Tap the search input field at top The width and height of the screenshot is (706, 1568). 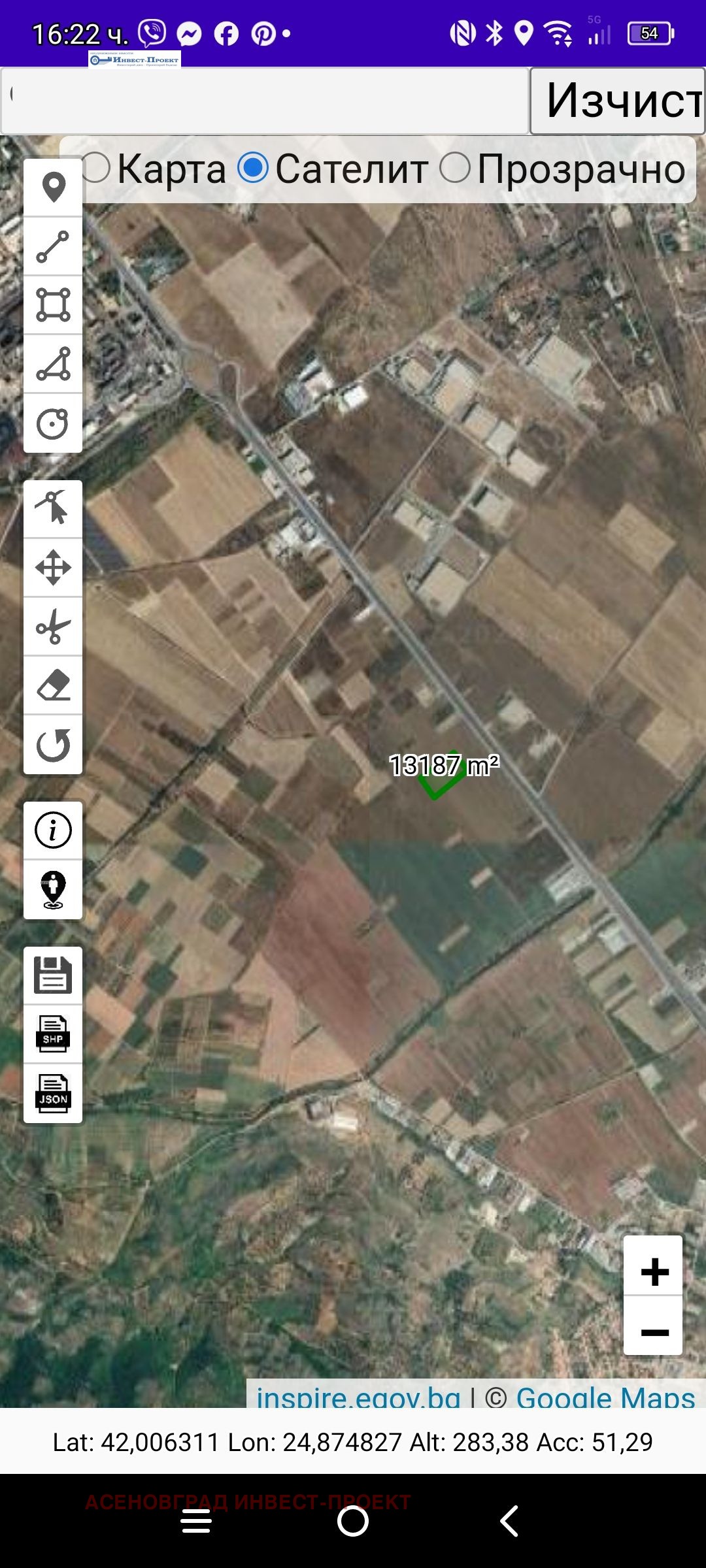[265, 101]
